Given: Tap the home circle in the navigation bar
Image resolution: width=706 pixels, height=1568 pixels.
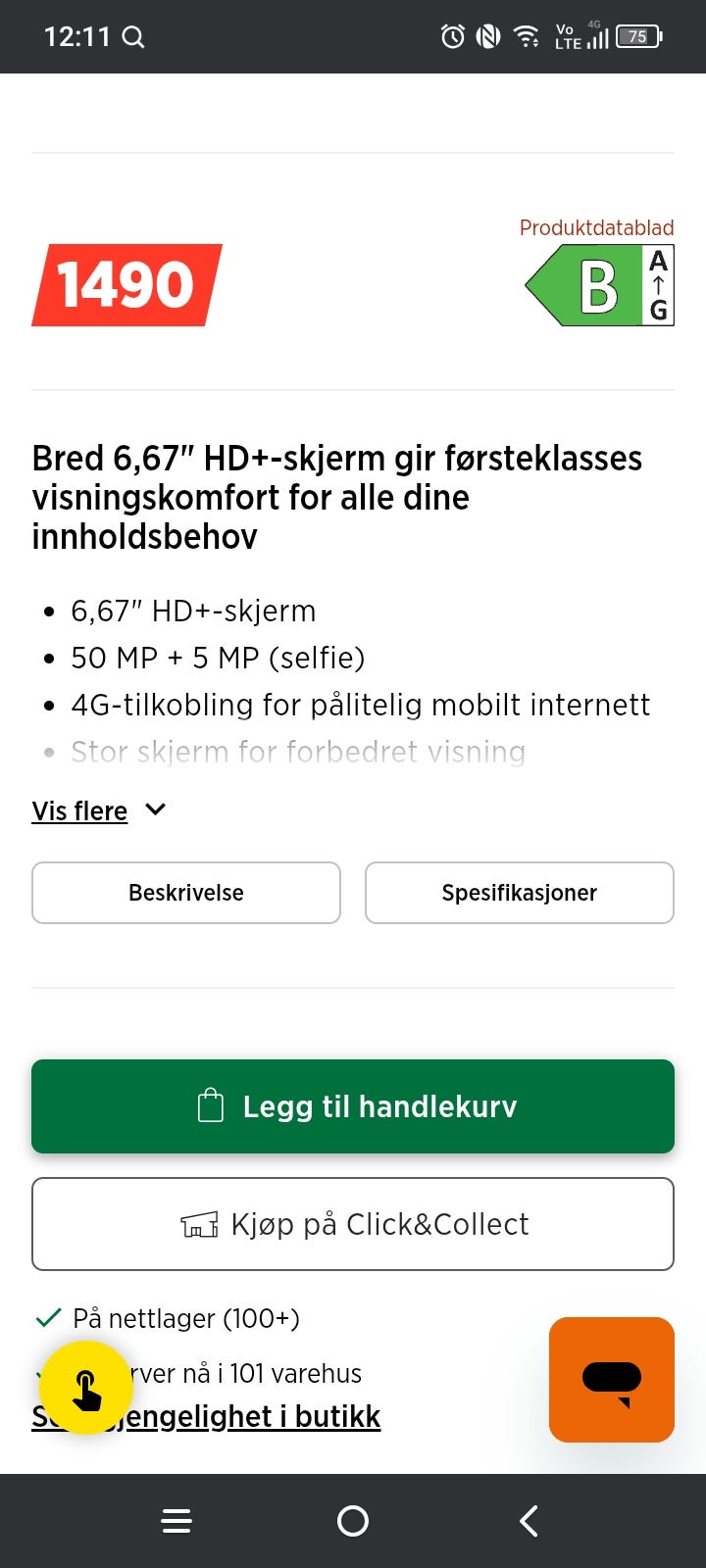Looking at the screenshot, I should click(x=352, y=1521).
